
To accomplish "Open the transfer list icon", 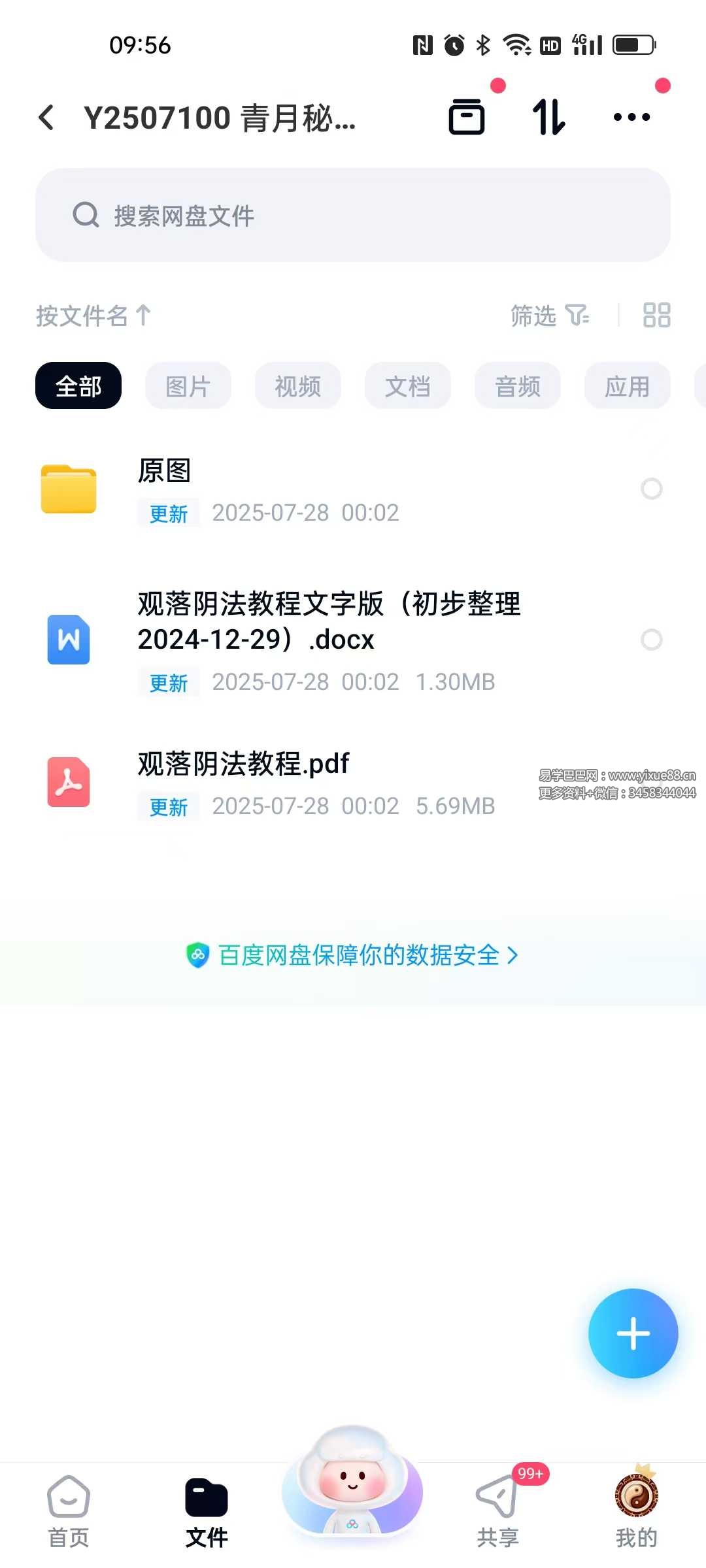I will [466, 116].
